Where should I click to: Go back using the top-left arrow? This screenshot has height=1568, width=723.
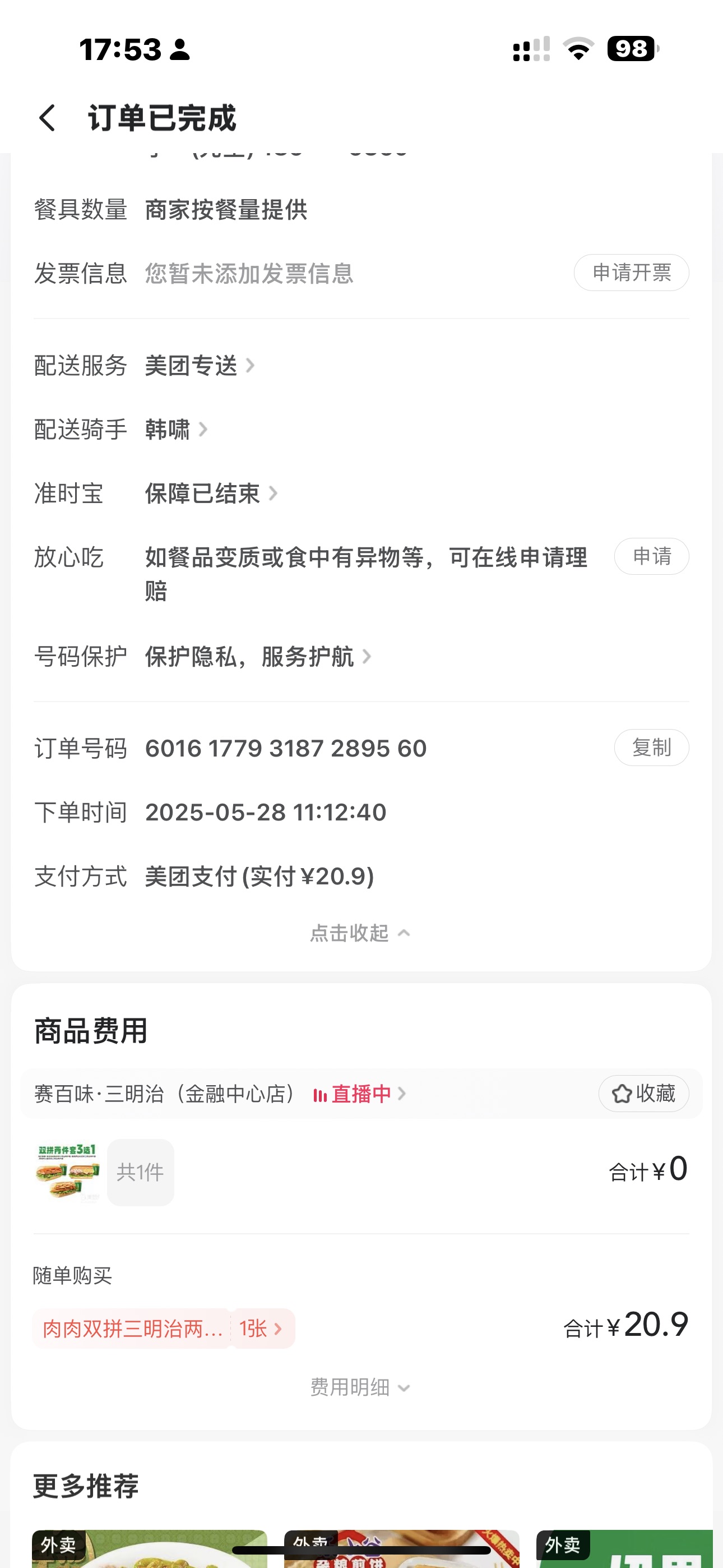[x=48, y=117]
